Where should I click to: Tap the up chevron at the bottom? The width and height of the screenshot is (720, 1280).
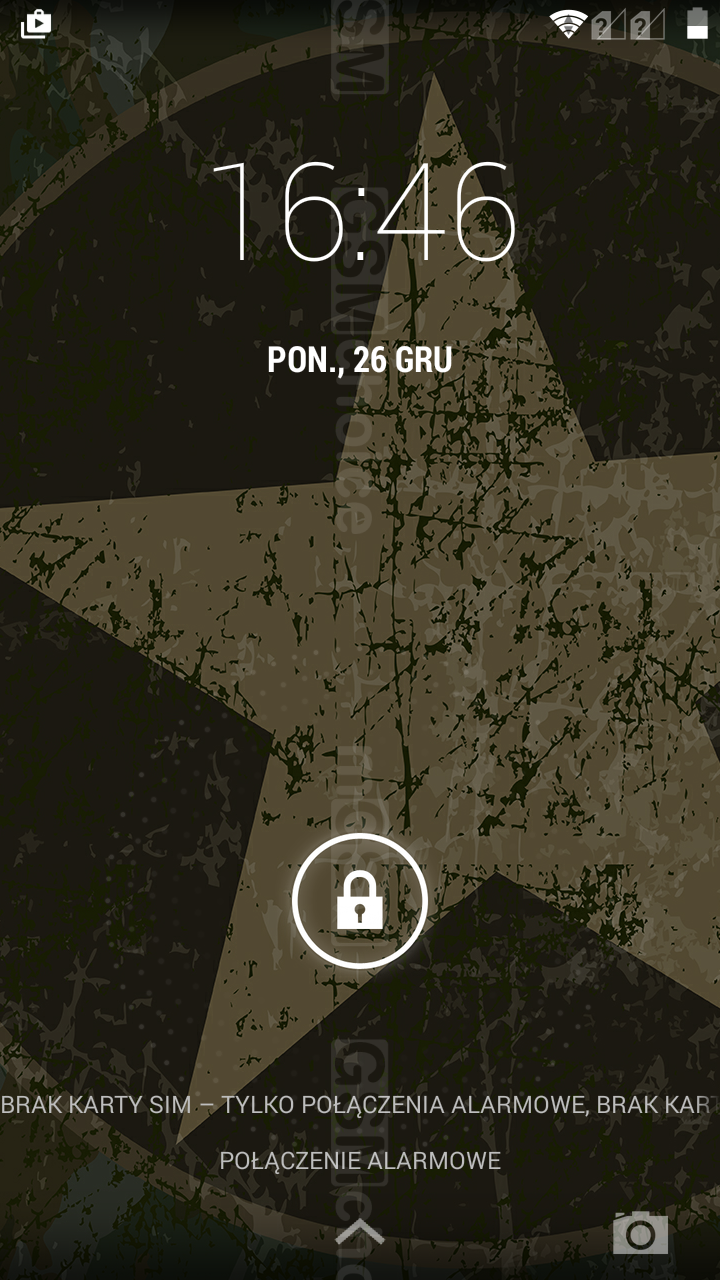(x=360, y=1232)
